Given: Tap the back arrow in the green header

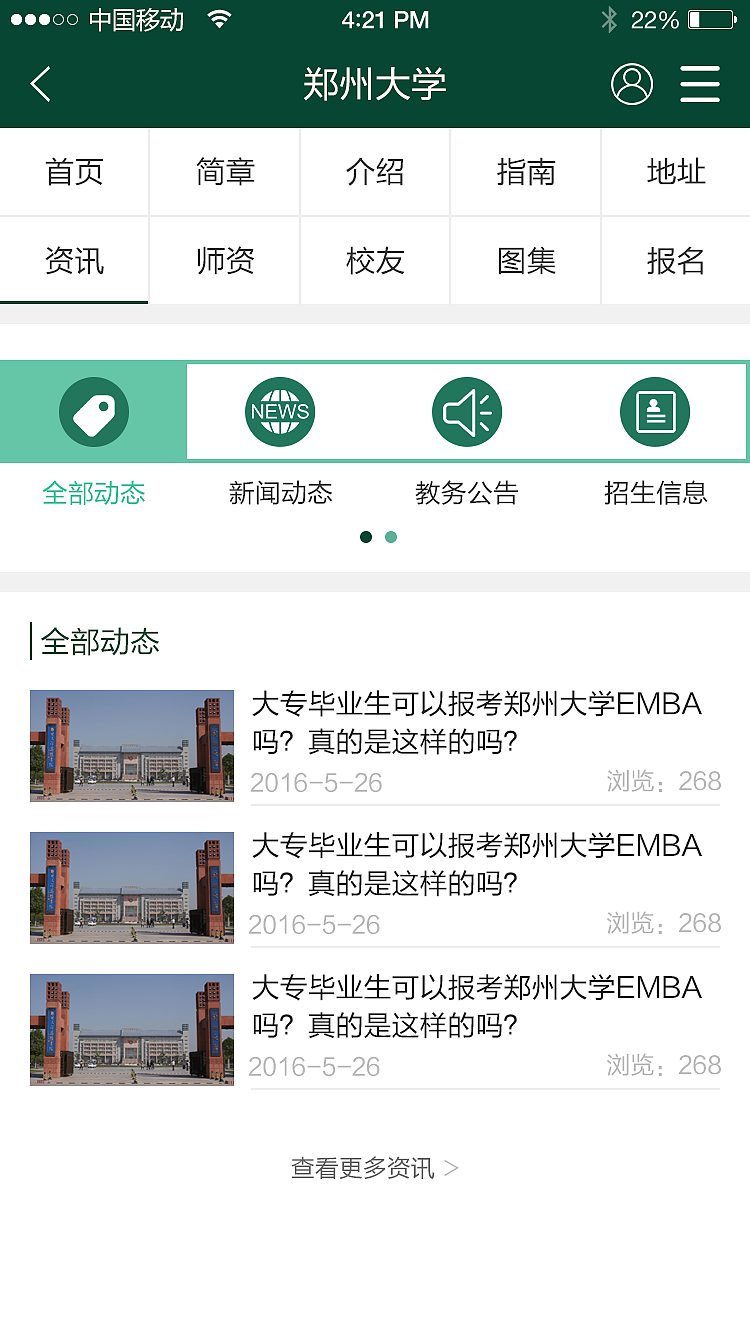Looking at the screenshot, I should point(40,84).
